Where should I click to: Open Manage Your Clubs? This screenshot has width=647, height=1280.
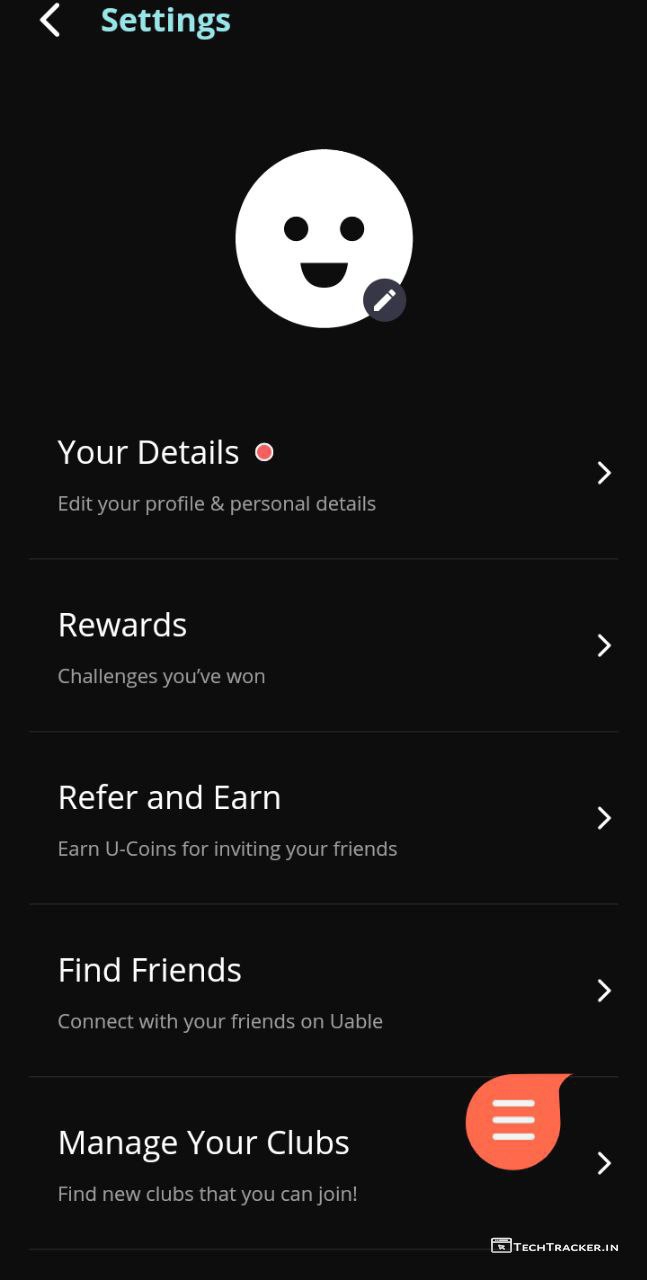[x=250, y=1163]
